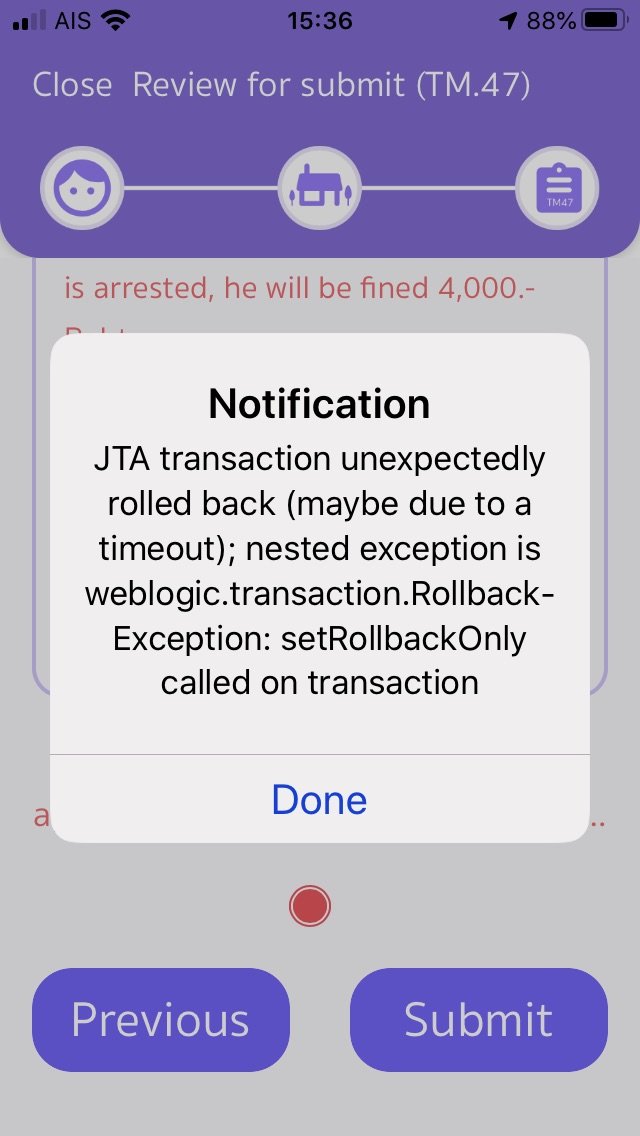Open the person profile step icon
The width and height of the screenshot is (640, 1136).
[82, 188]
